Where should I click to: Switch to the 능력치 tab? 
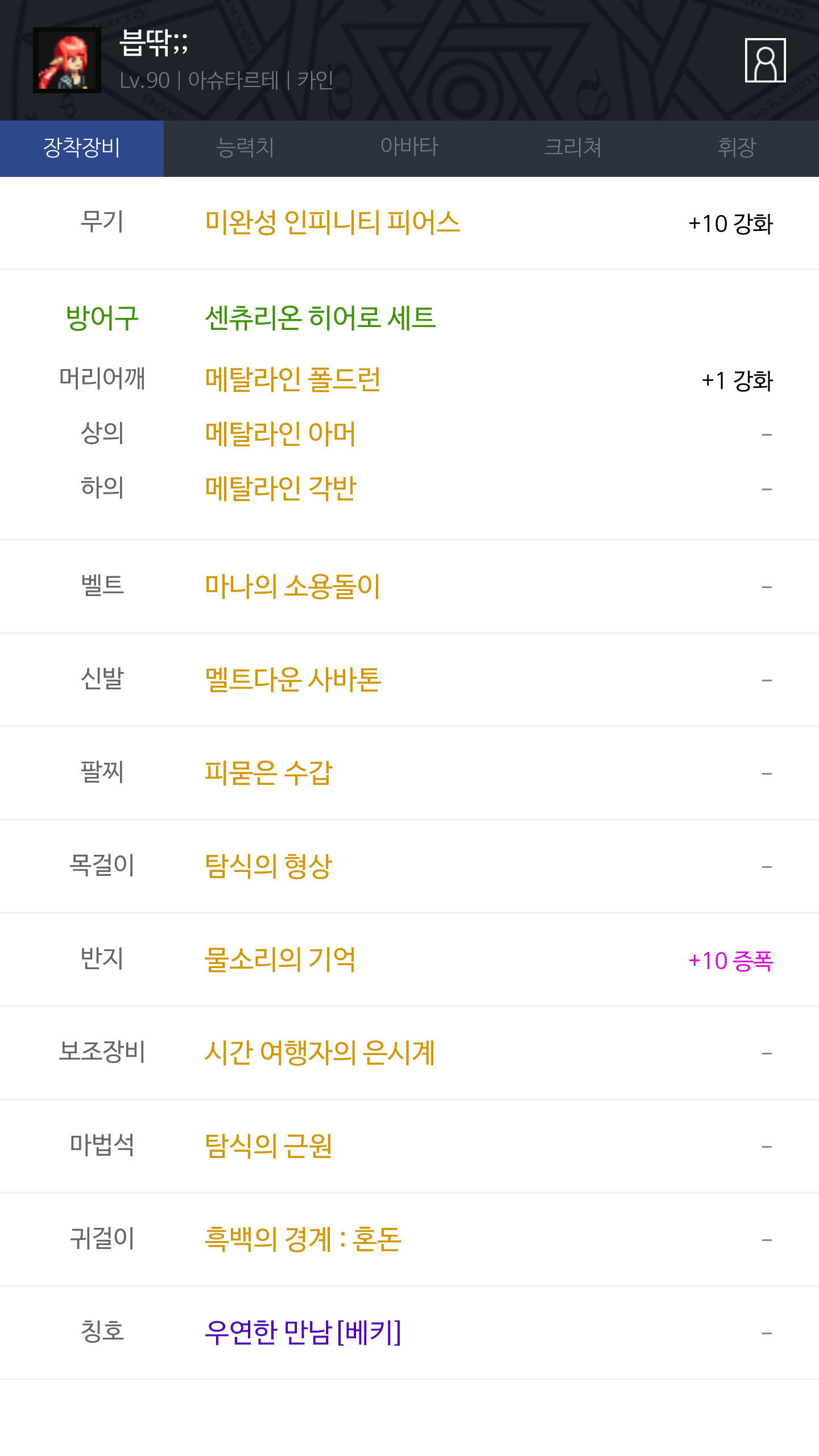click(x=246, y=148)
